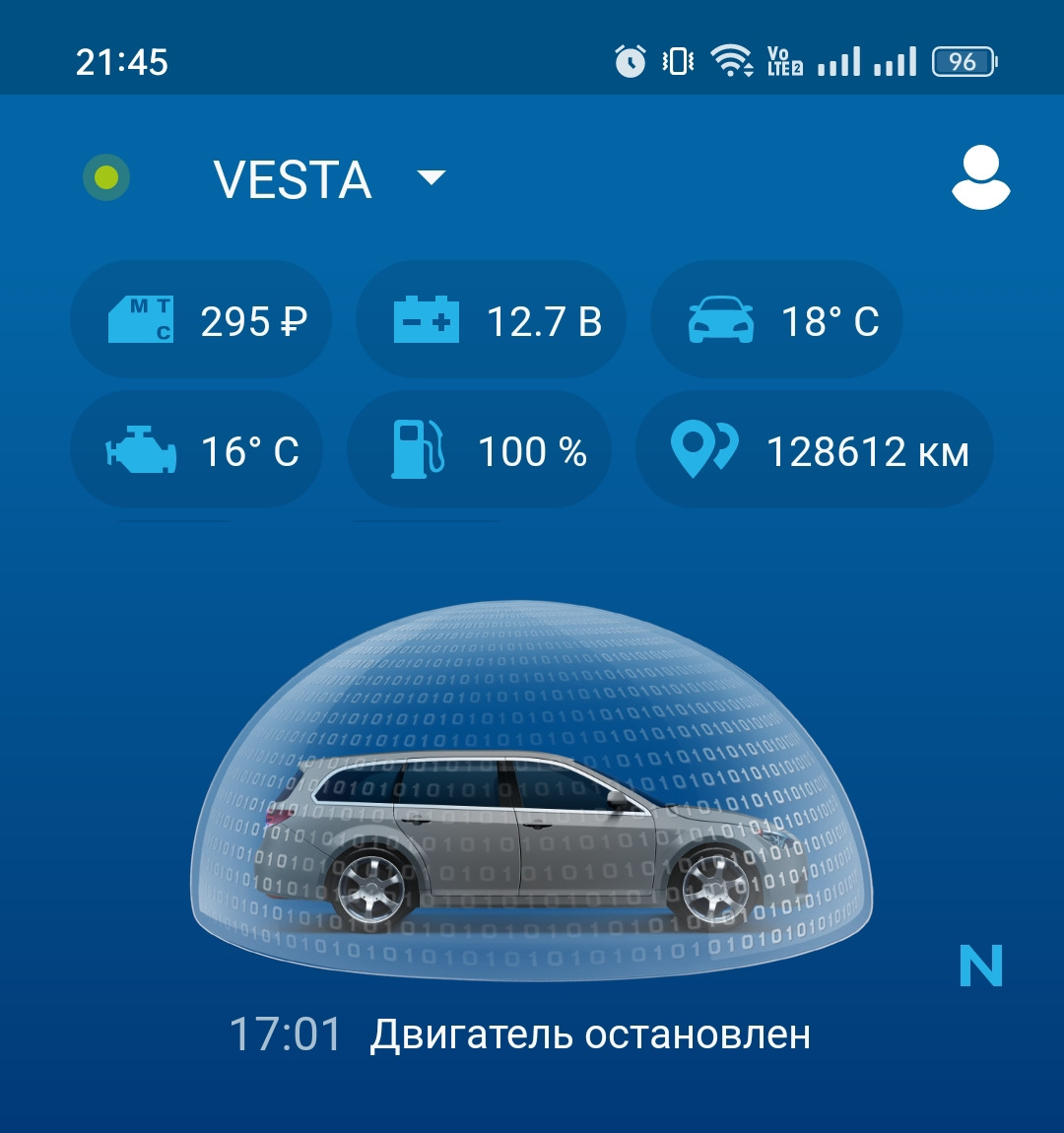Check the MTS balance card showing 295 ₽
Screen dimensions: 1064x1133
pyautogui.click(x=200, y=318)
